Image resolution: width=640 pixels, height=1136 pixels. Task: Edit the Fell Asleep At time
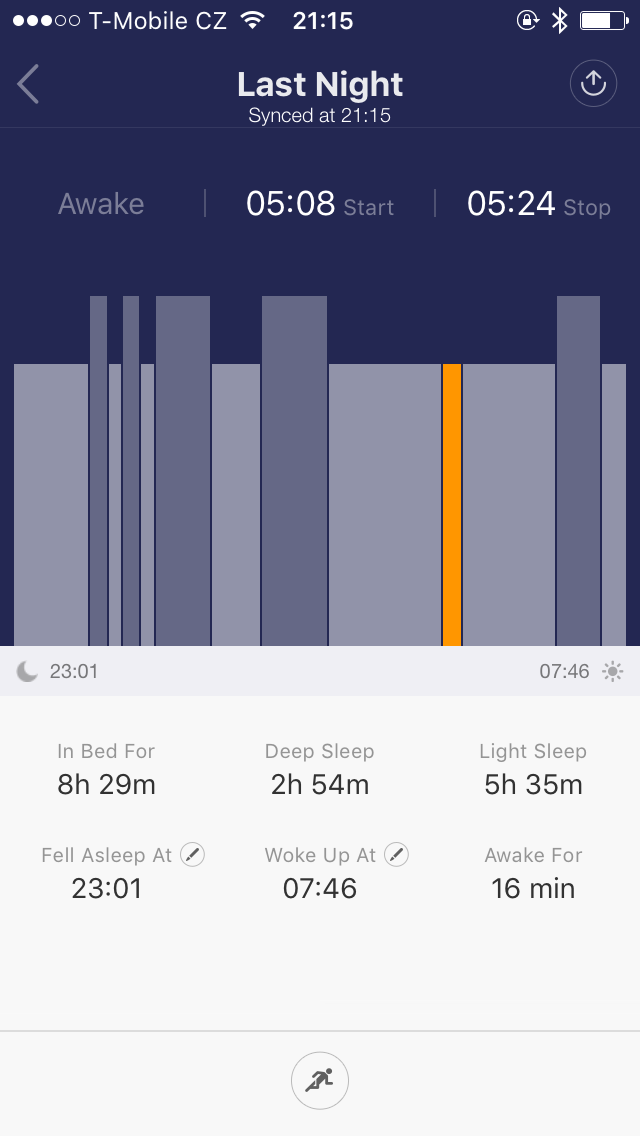pos(193,855)
